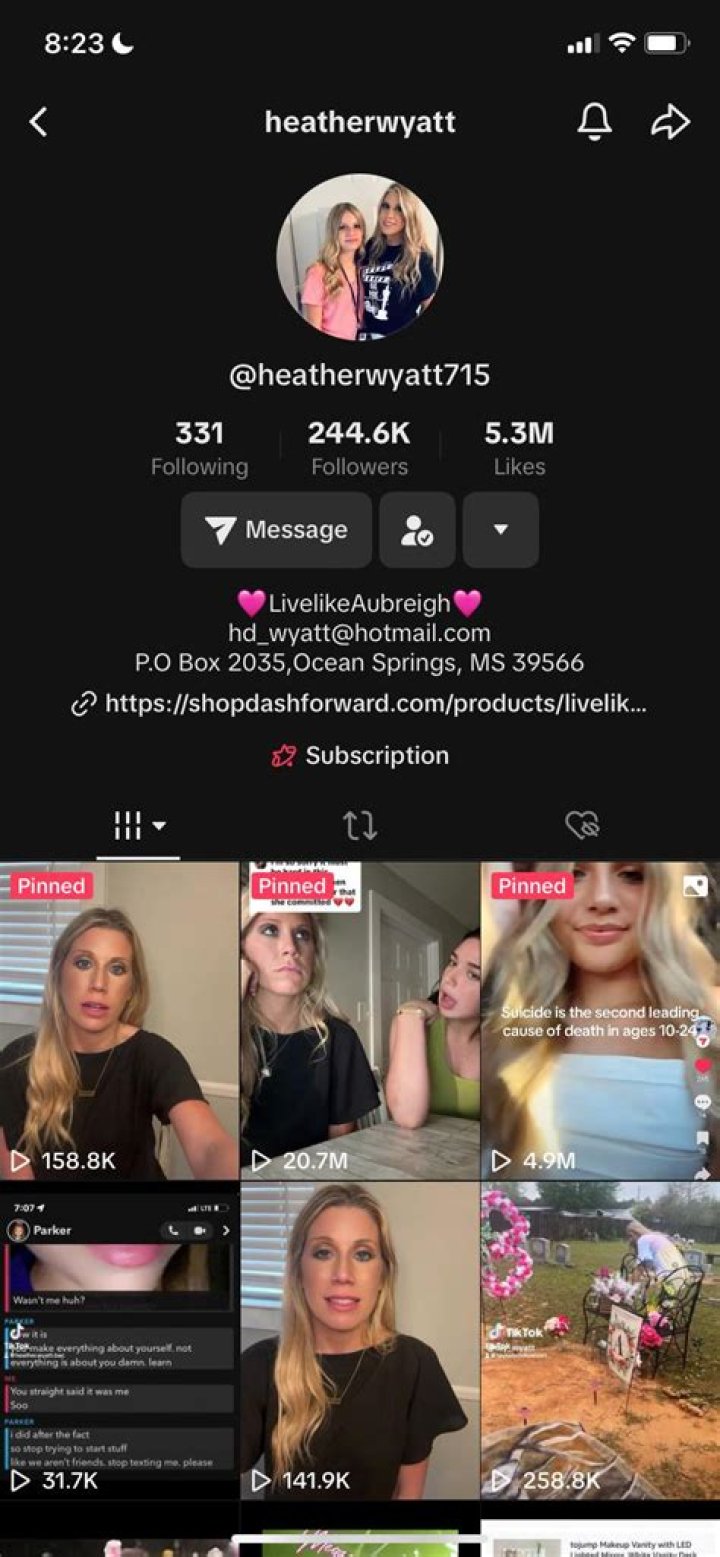
Task: Play the pinned video with 20.7M views
Action: [360, 1020]
